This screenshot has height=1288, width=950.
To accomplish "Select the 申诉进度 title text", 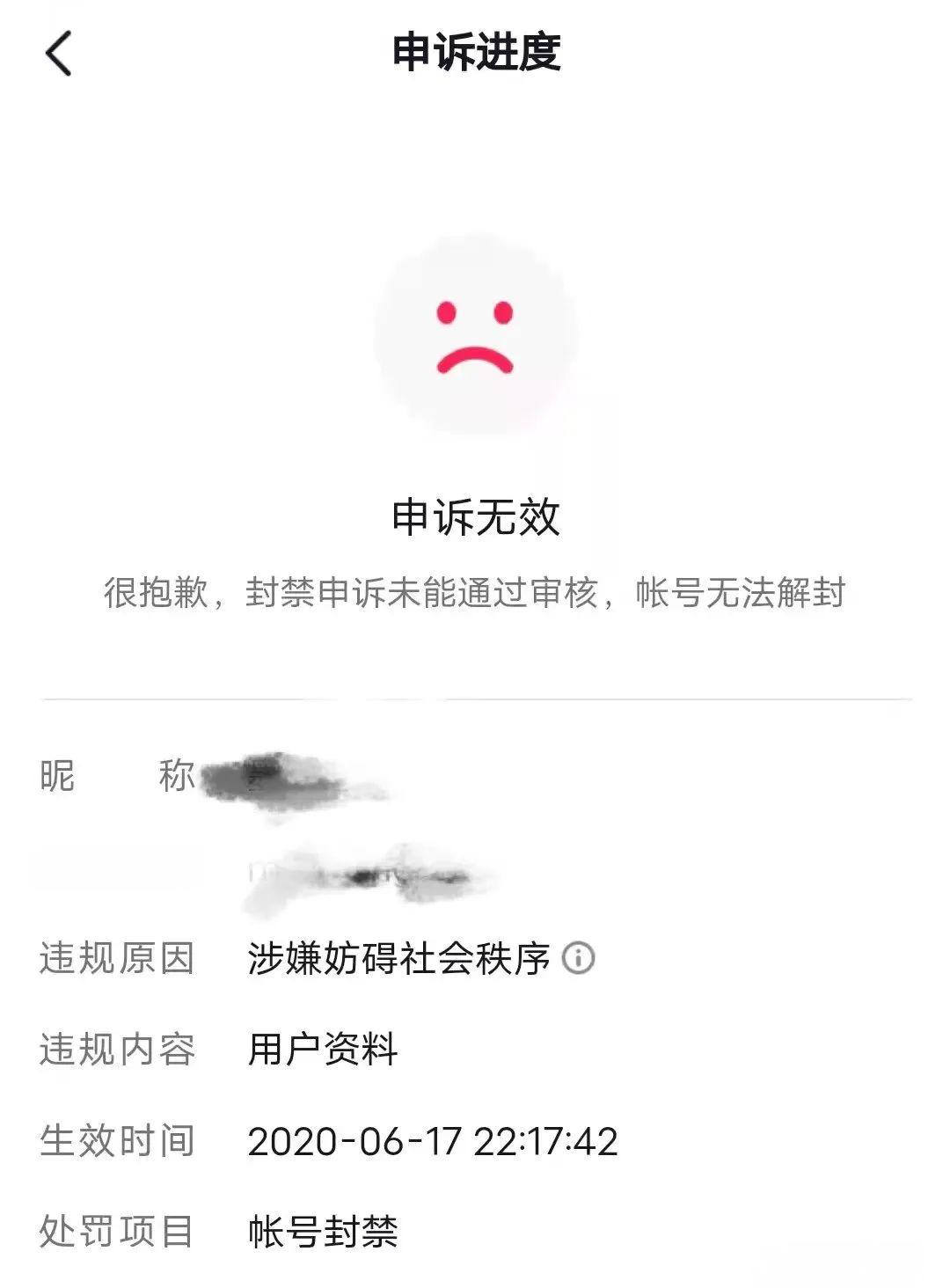I will pyautogui.click(x=475, y=53).
